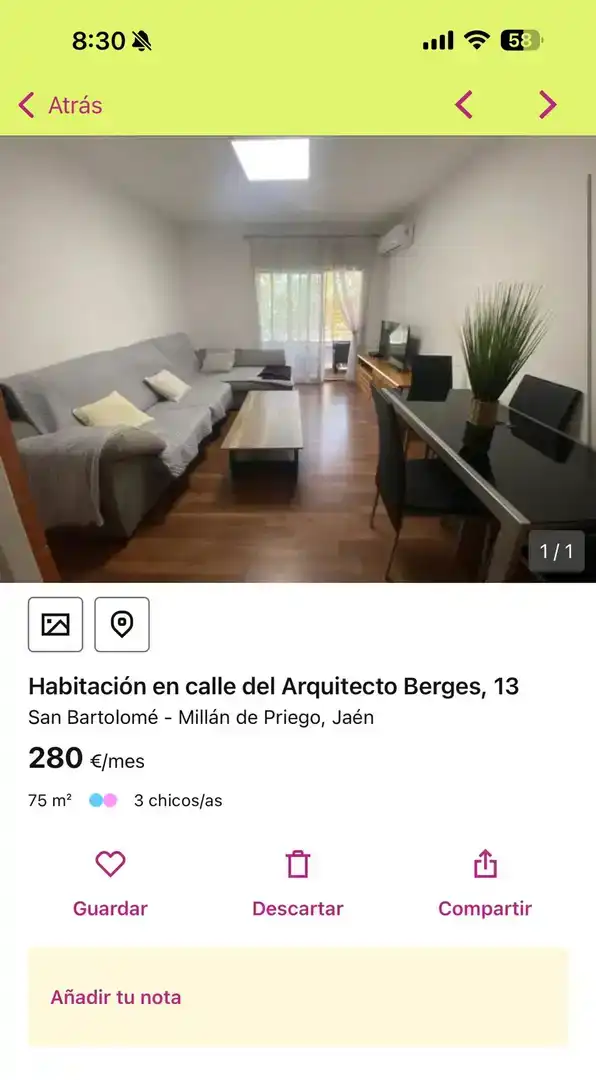Viewport: 596px width, 1080px height.
Task: Show the previous listing with the left arrow
Action: [464, 105]
